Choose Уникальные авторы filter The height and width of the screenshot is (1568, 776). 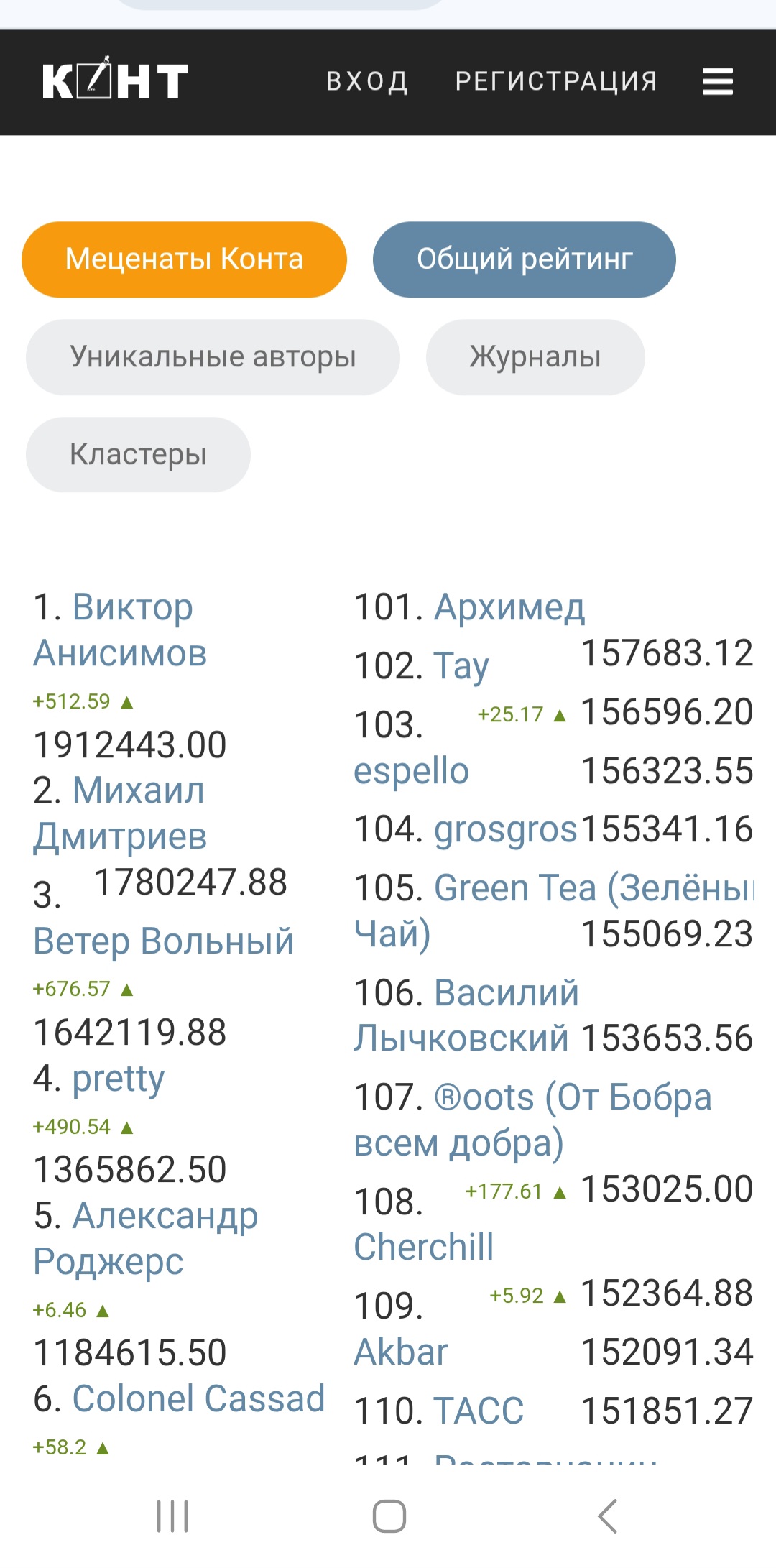pos(213,357)
